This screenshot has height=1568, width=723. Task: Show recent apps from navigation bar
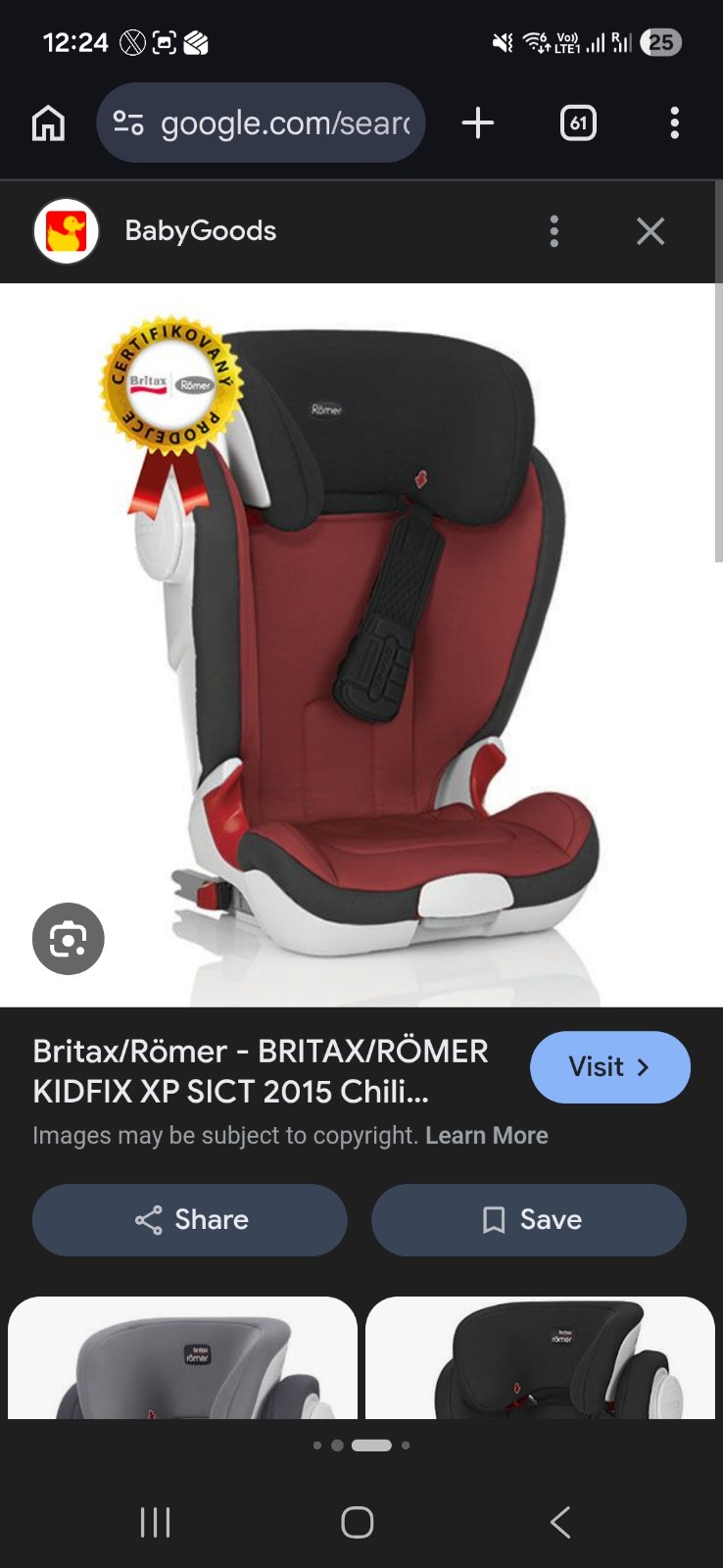point(155,1522)
